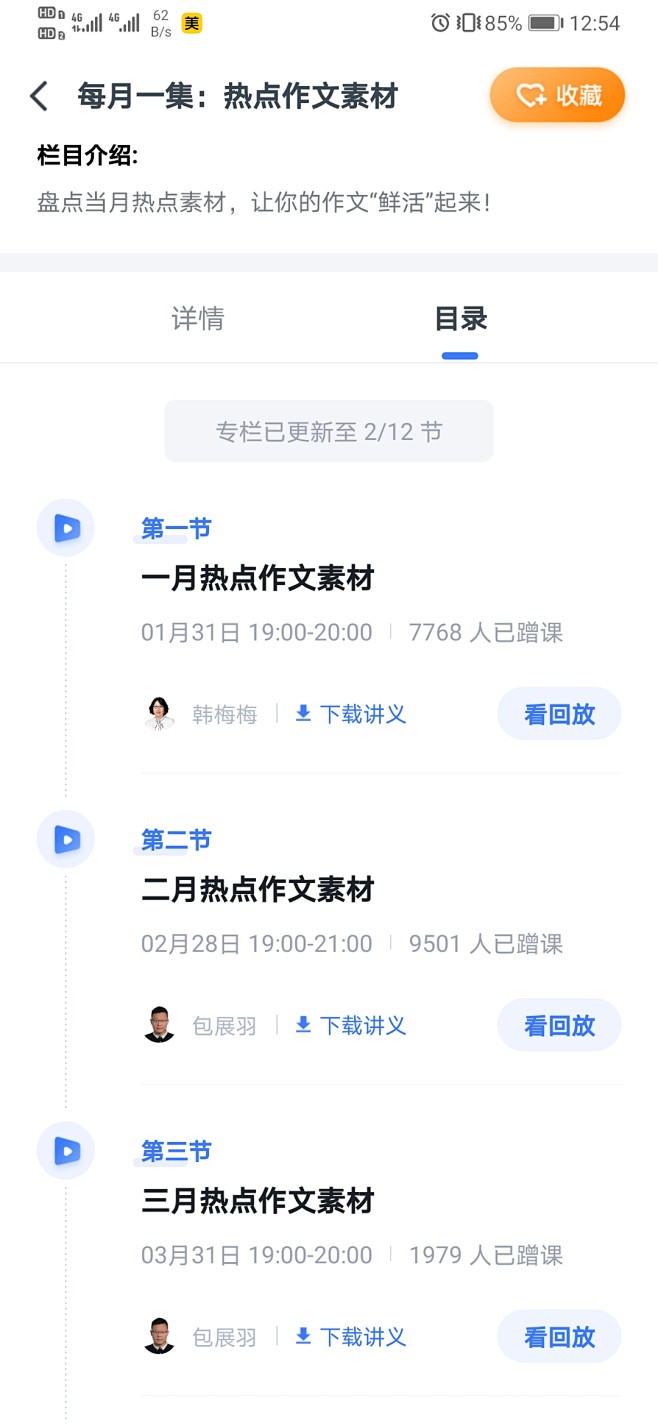
Task: Open the 一月热点作文素材 lesson
Action: pos(257,579)
